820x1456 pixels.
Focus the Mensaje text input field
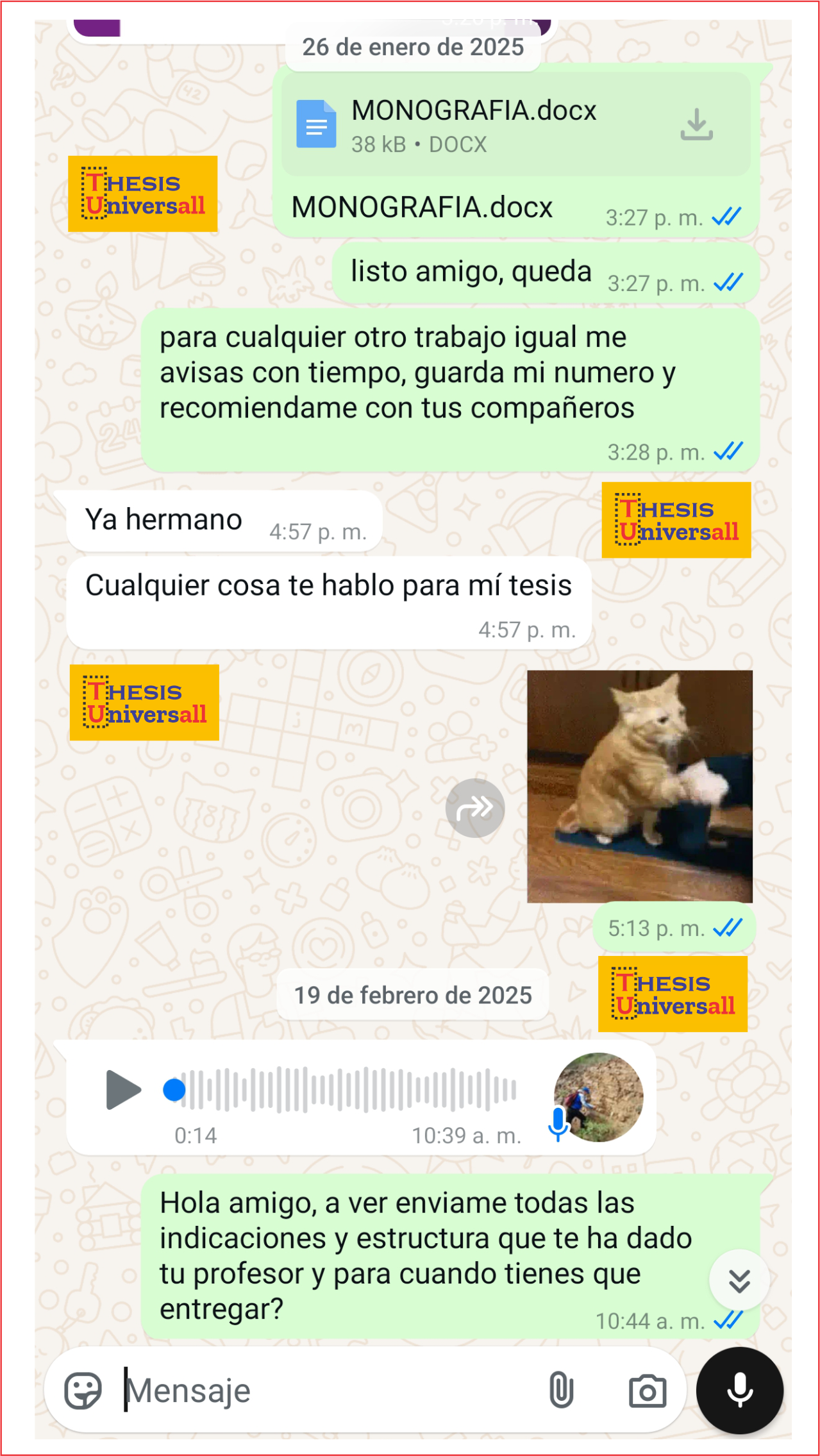pos(256,1389)
